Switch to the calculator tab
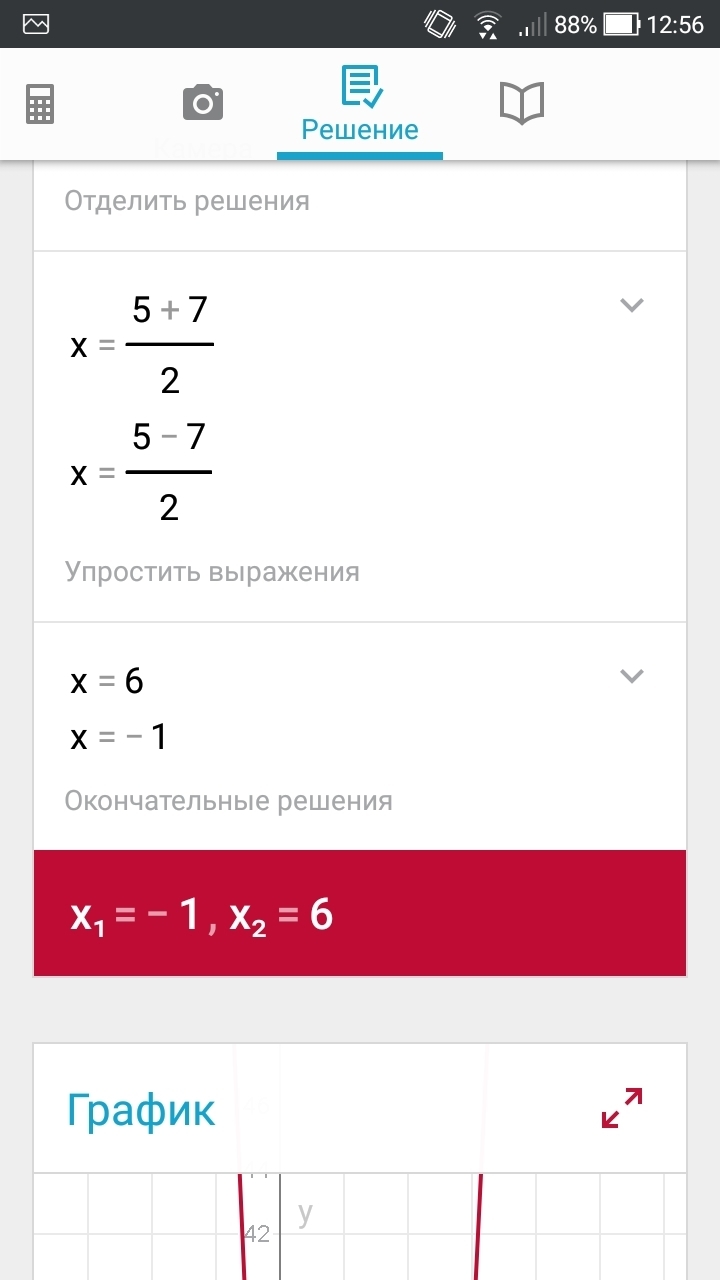 [x=40, y=103]
